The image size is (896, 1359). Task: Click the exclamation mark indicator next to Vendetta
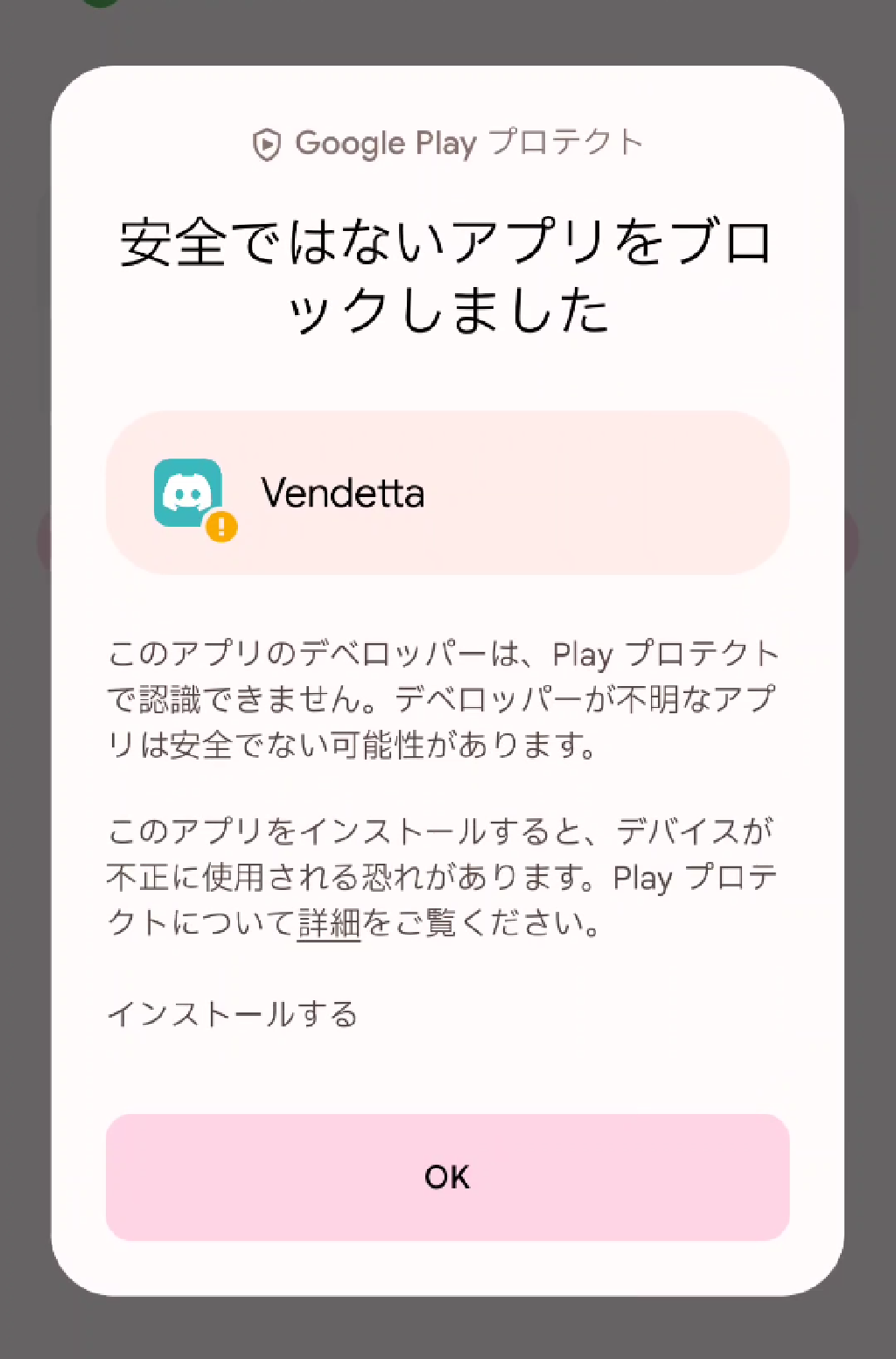pyautogui.click(x=221, y=525)
